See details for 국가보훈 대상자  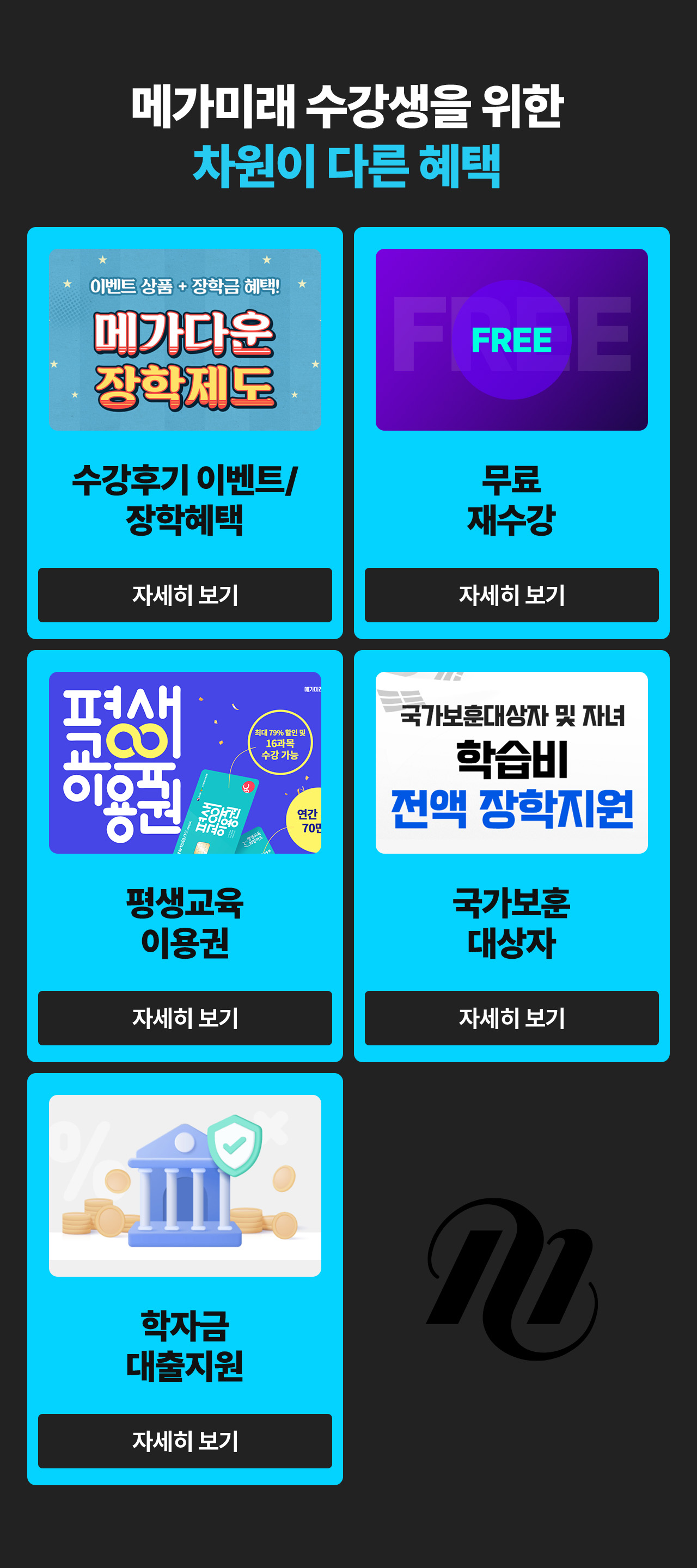tap(511, 1018)
